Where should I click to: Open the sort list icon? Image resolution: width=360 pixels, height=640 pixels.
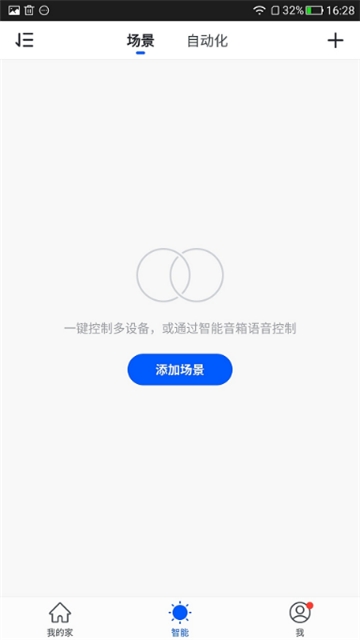[x=24, y=40]
